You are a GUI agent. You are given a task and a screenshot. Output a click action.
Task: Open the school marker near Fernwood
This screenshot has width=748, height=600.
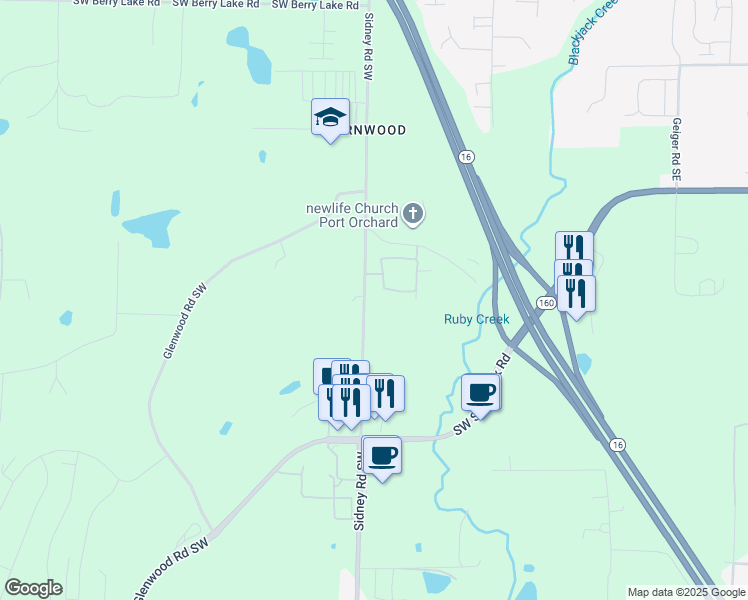click(x=330, y=118)
